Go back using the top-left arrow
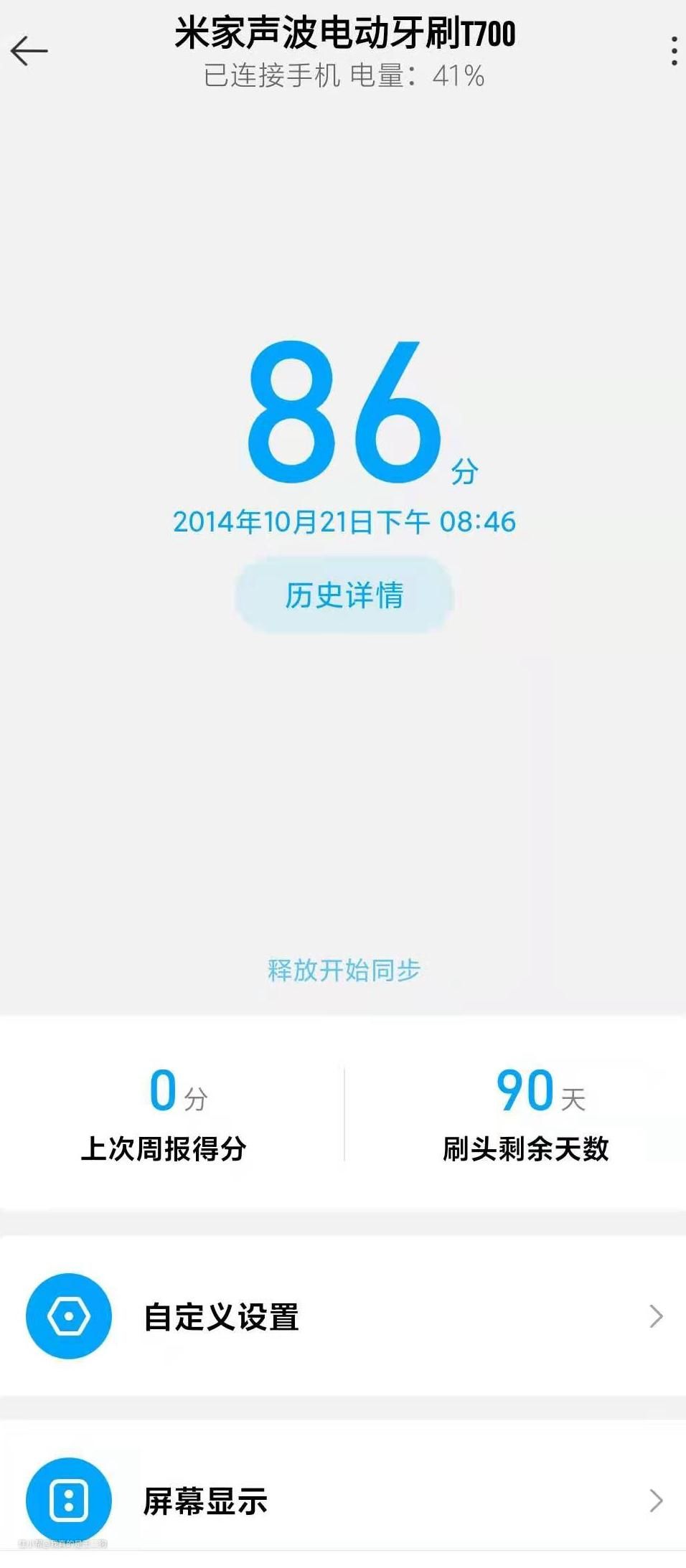 click(29, 51)
